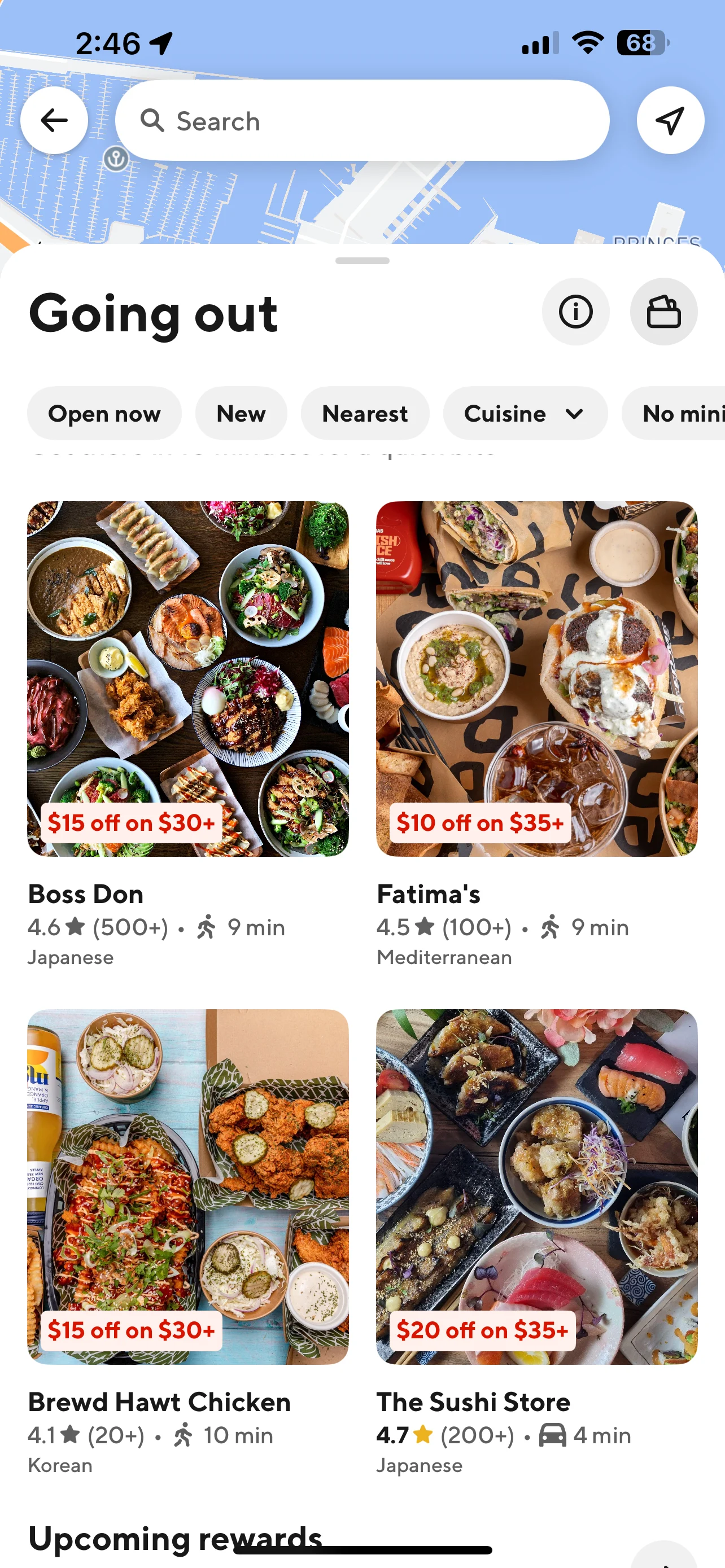Viewport: 725px width, 1568px height.
Task: Apply the Open now filter
Action: coord(104,414)
